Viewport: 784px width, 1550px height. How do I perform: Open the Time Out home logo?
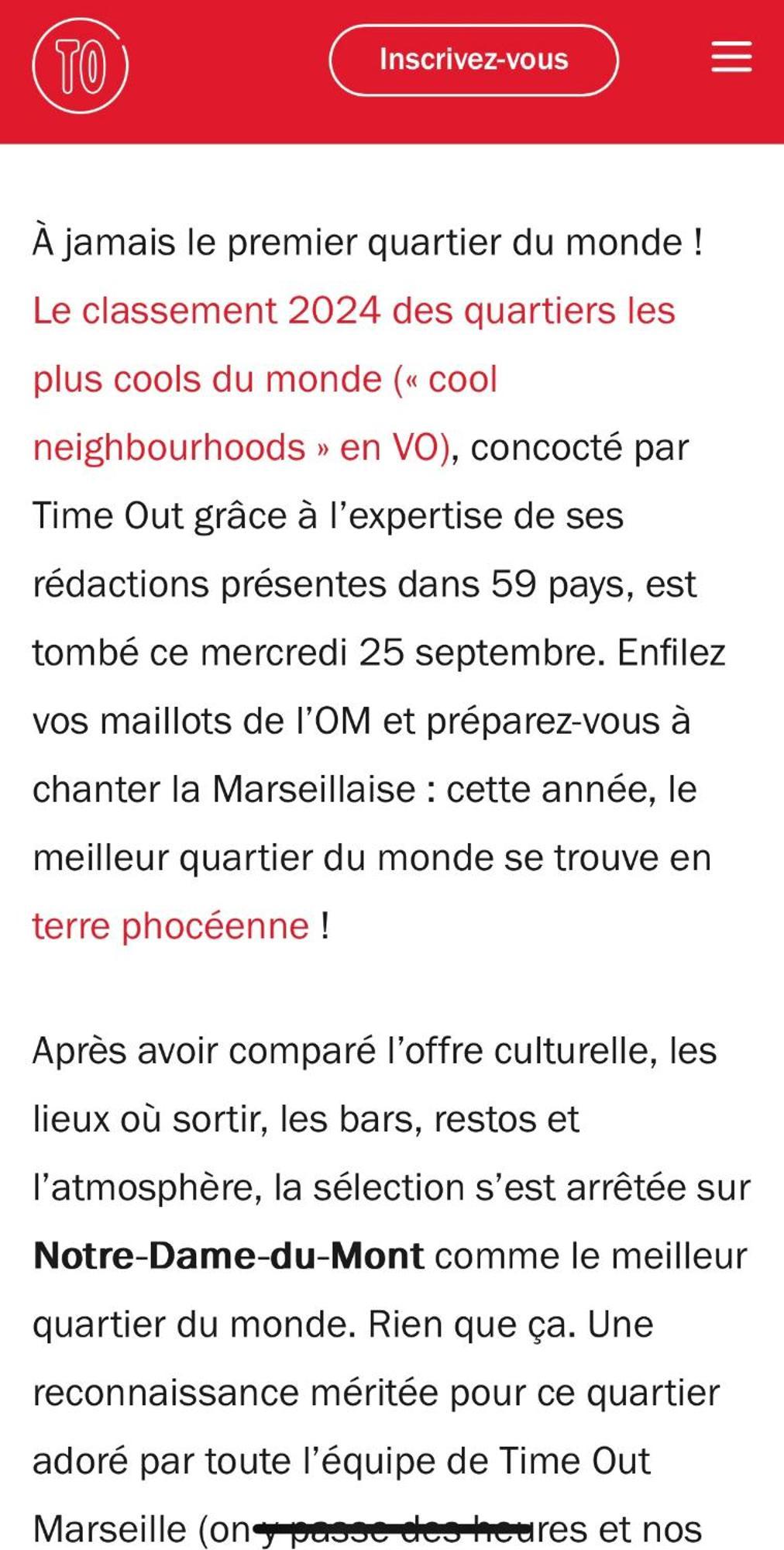coord(80,65)
